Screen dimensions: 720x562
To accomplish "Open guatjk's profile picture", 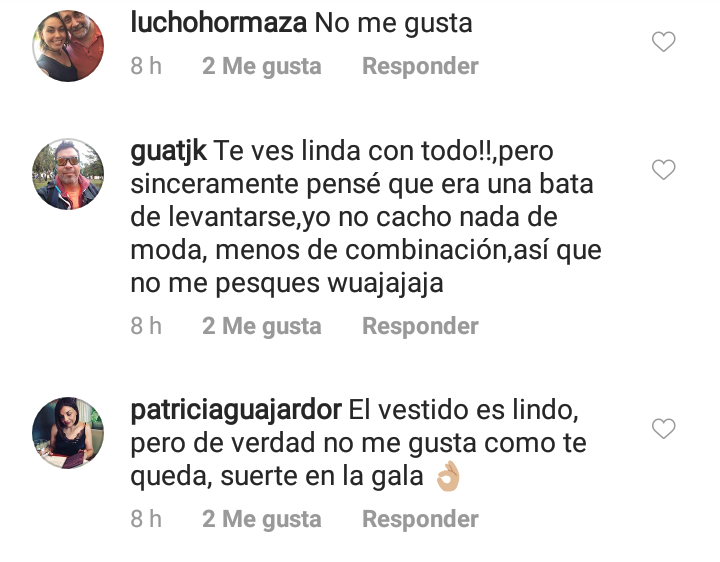I will [x=69, y=174].
